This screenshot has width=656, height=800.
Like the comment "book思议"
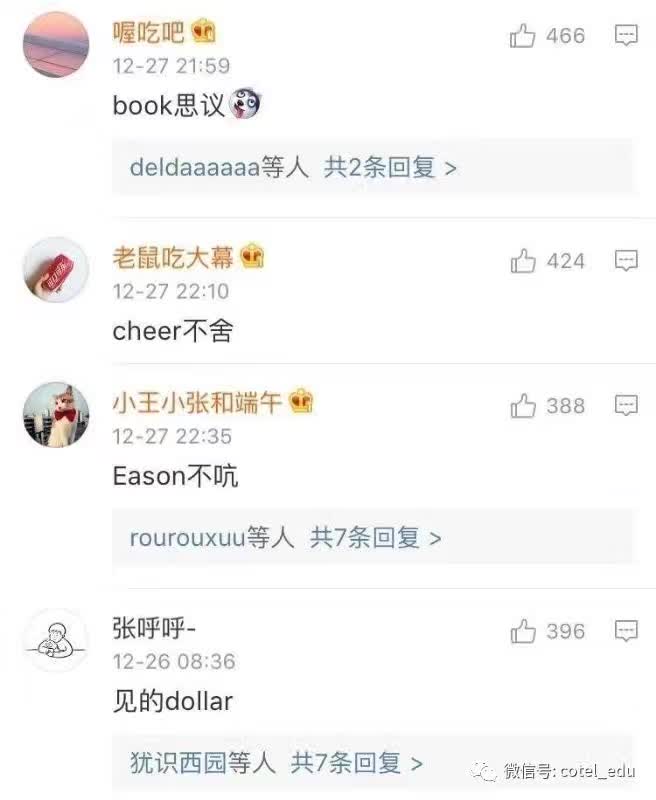523,37
